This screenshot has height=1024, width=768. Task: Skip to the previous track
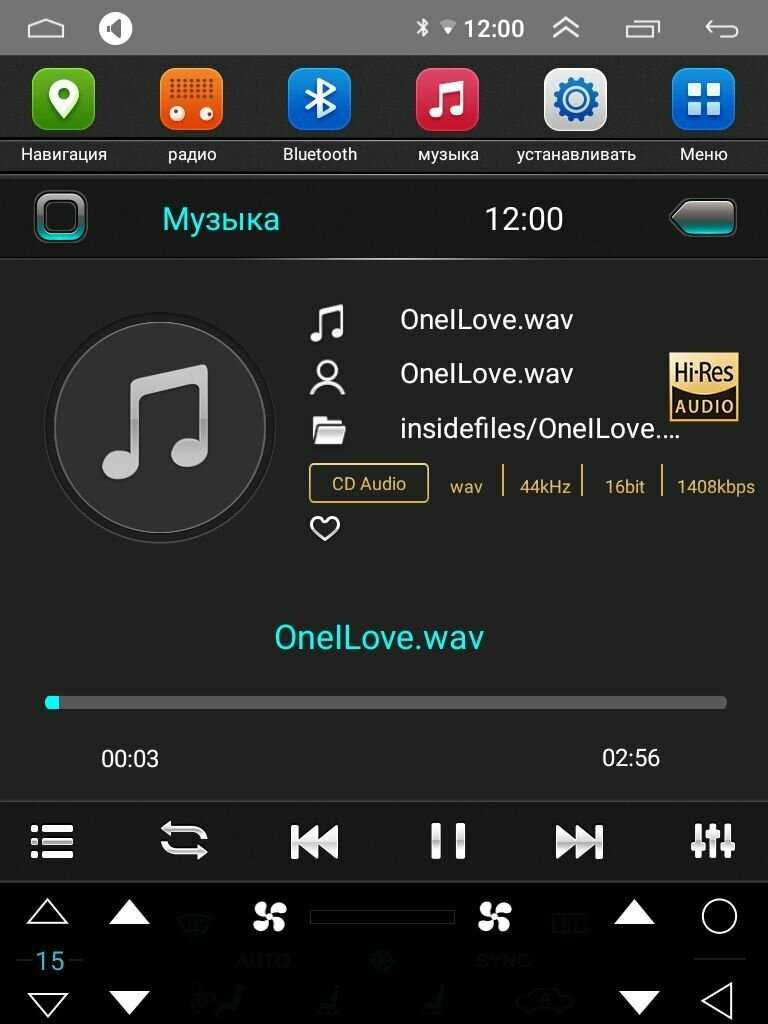315,841
